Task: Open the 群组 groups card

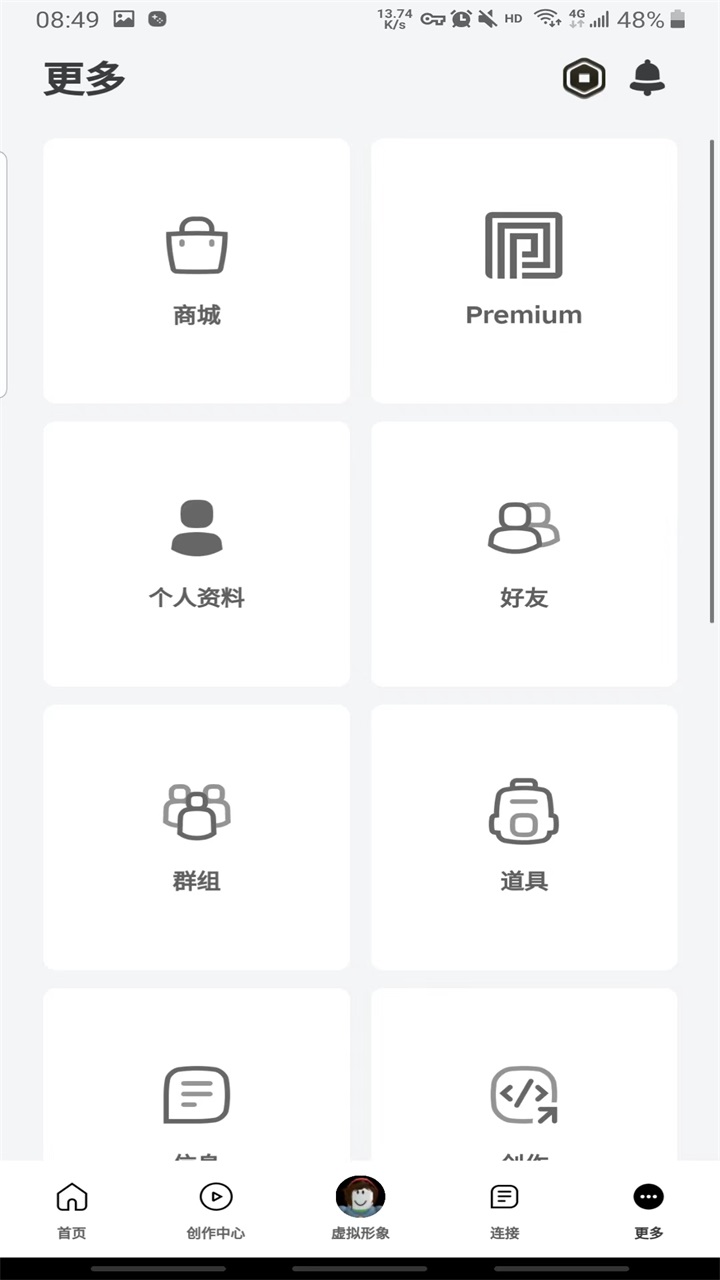Action: point(197,837)
